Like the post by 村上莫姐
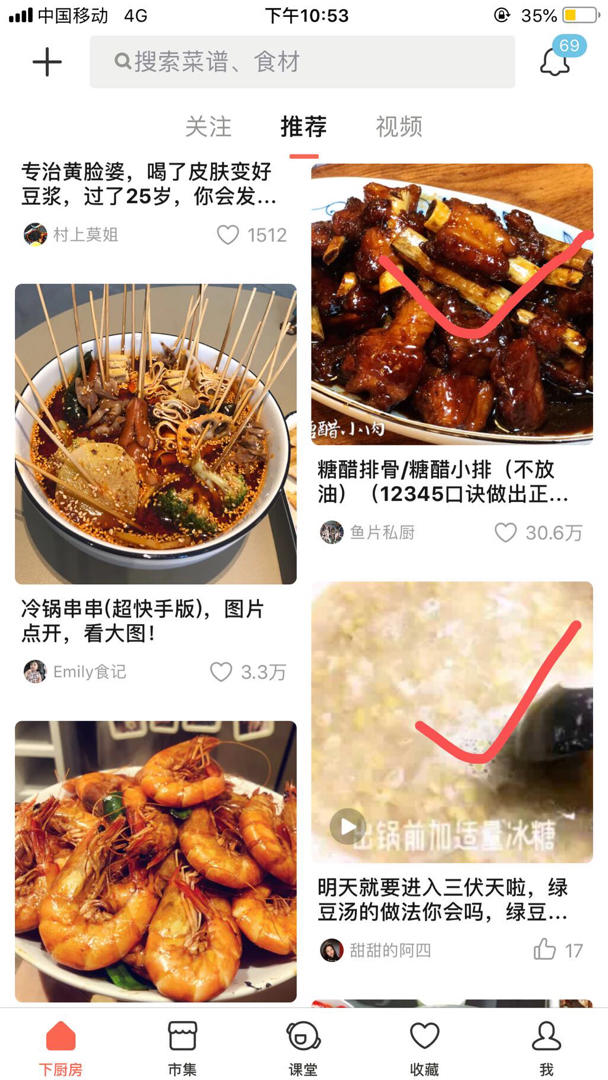The width and height of the screenshot is (608, 1080). point(229,235)
